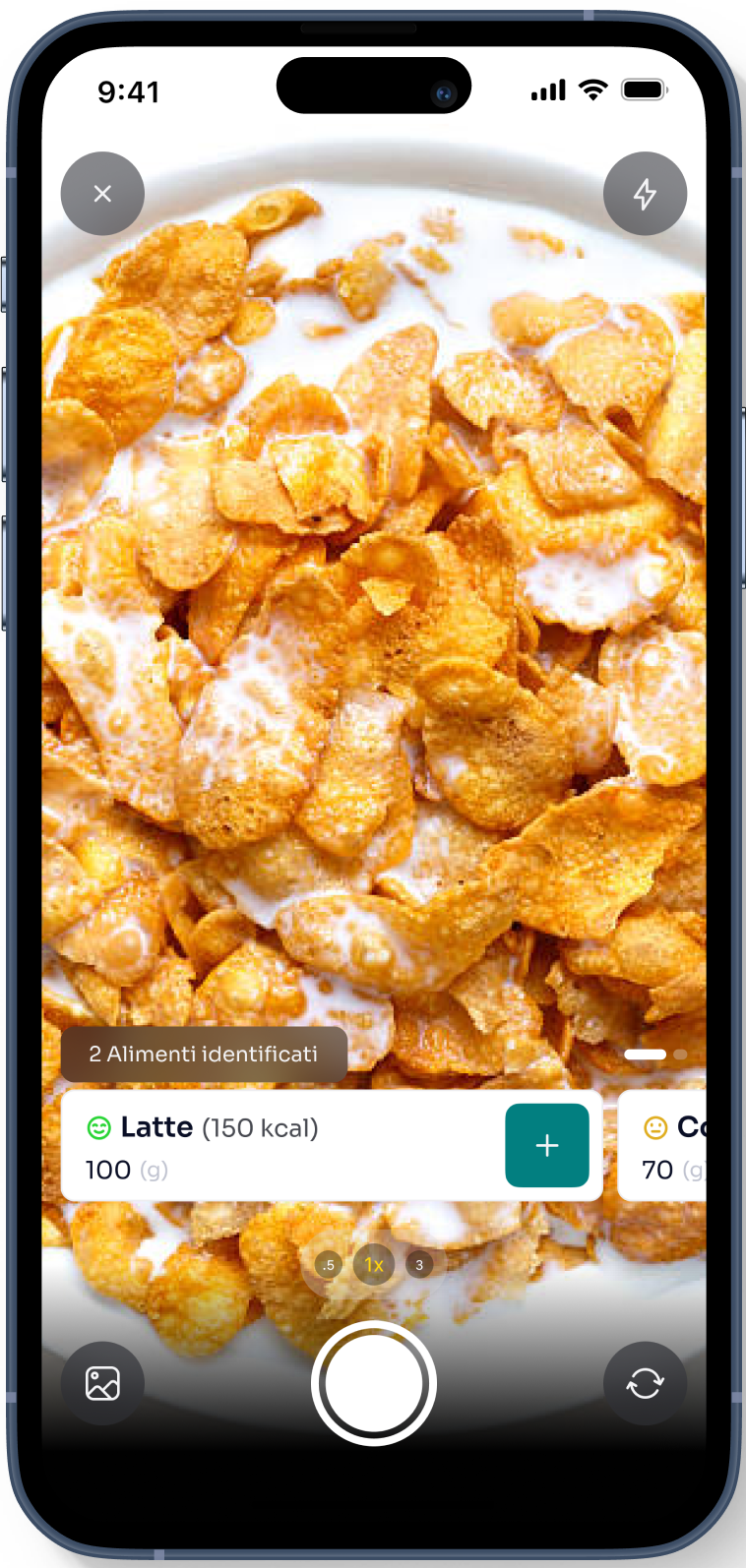Select the .5 zoom level
The width and height of the screenshot is (746, 1568).
pyautogui.click(x=329, y=1265)
